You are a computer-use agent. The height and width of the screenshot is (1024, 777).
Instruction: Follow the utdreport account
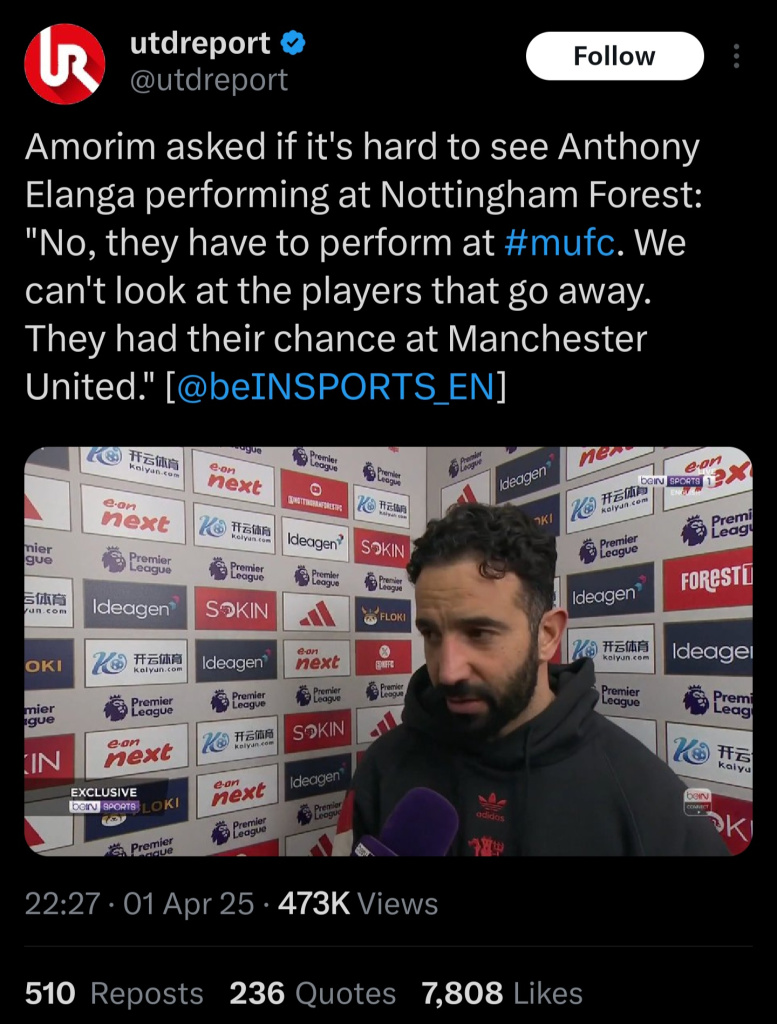pyautogui.click(x=614, y=56)
